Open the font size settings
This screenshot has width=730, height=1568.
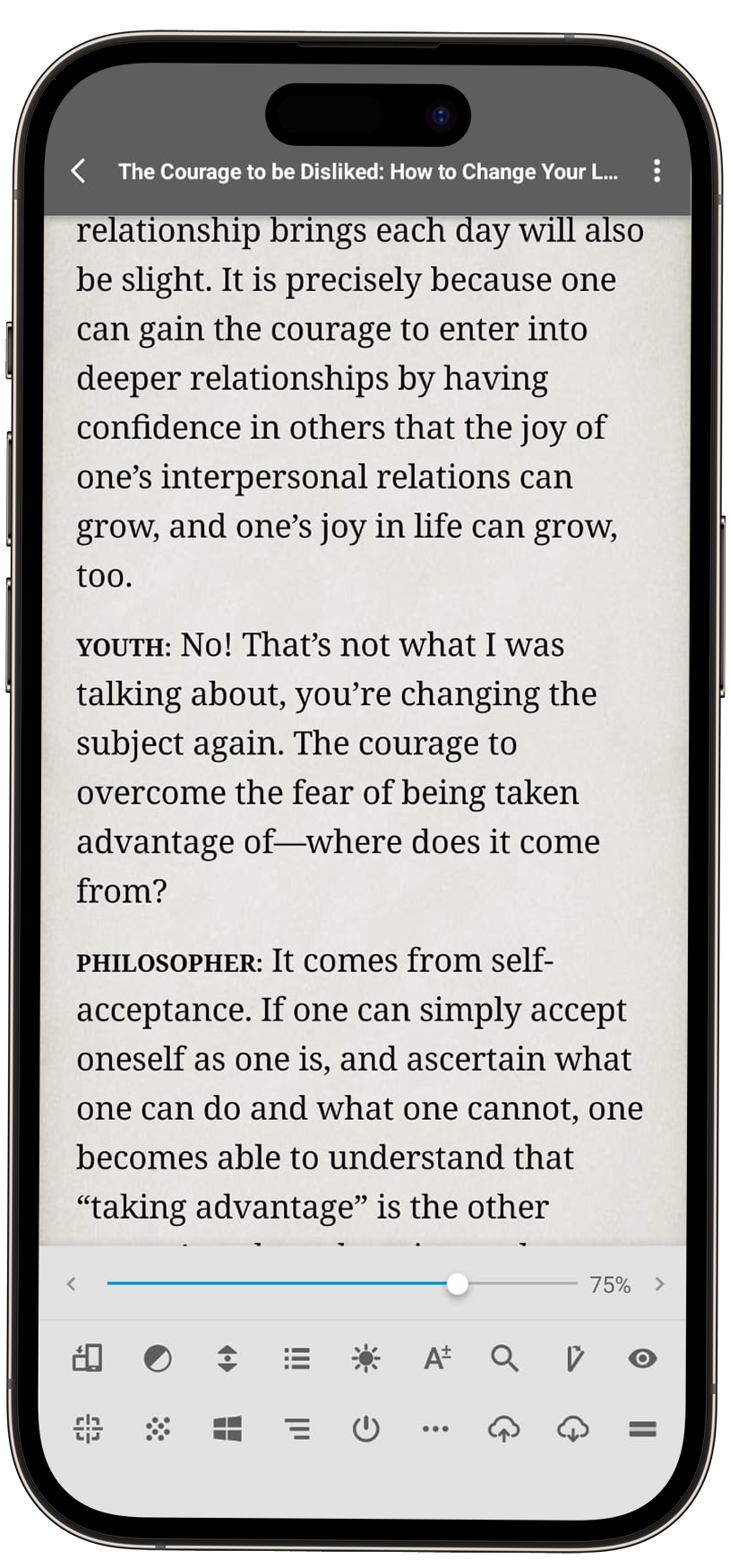tap(436, 1358)
